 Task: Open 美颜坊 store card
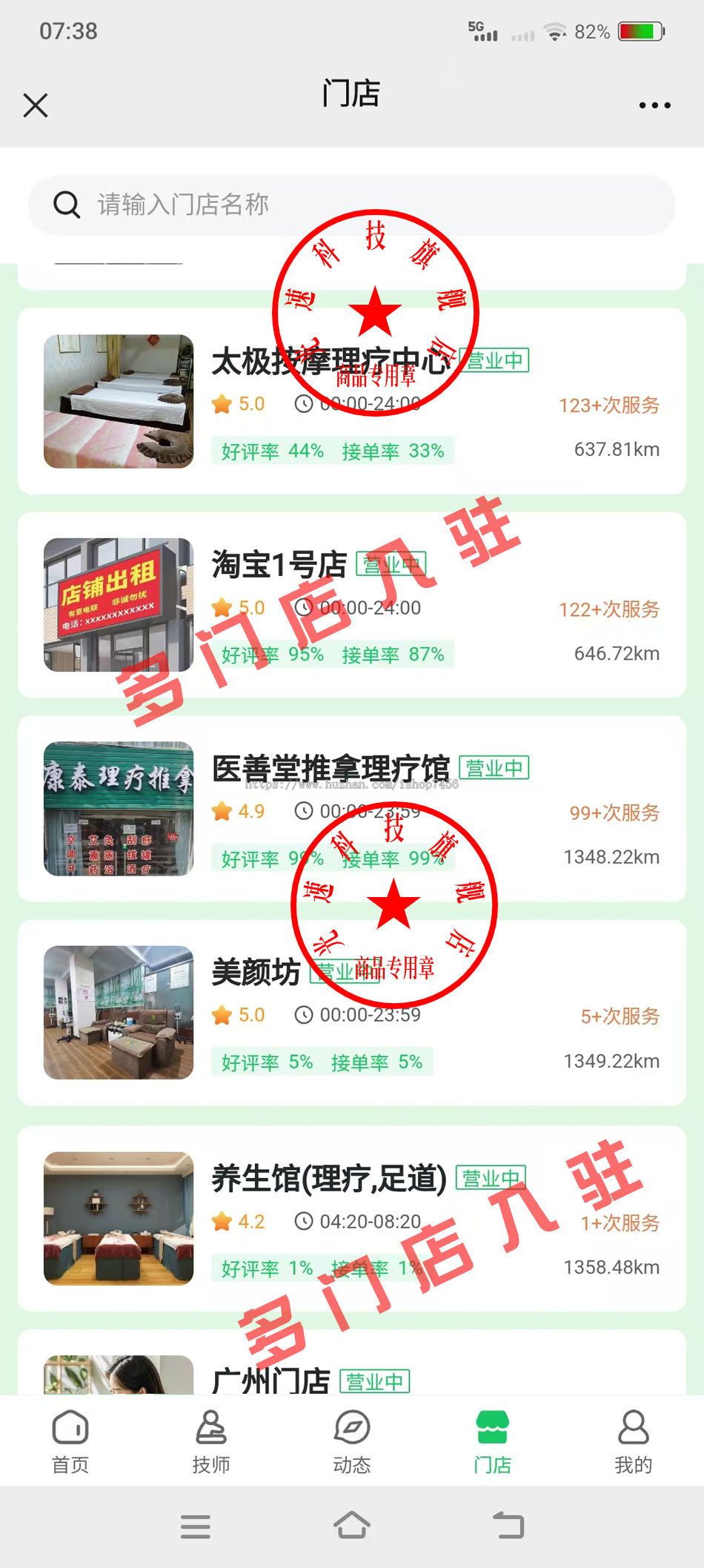pyautogui.click(x=352, y=1013)
